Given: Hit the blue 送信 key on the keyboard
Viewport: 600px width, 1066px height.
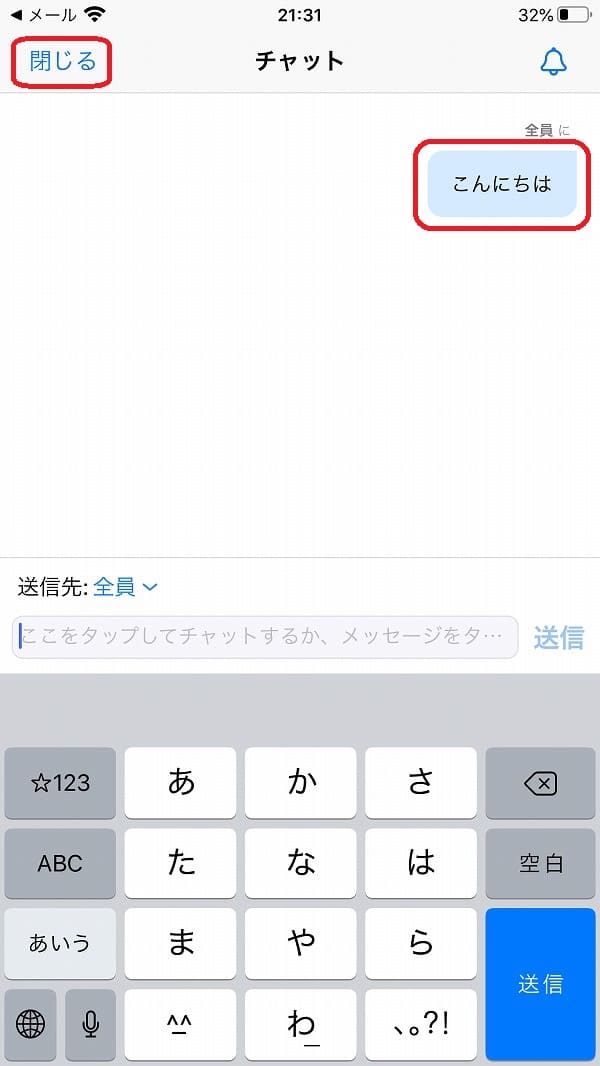Looking at the screenshot, I should [x=540, y=984].
